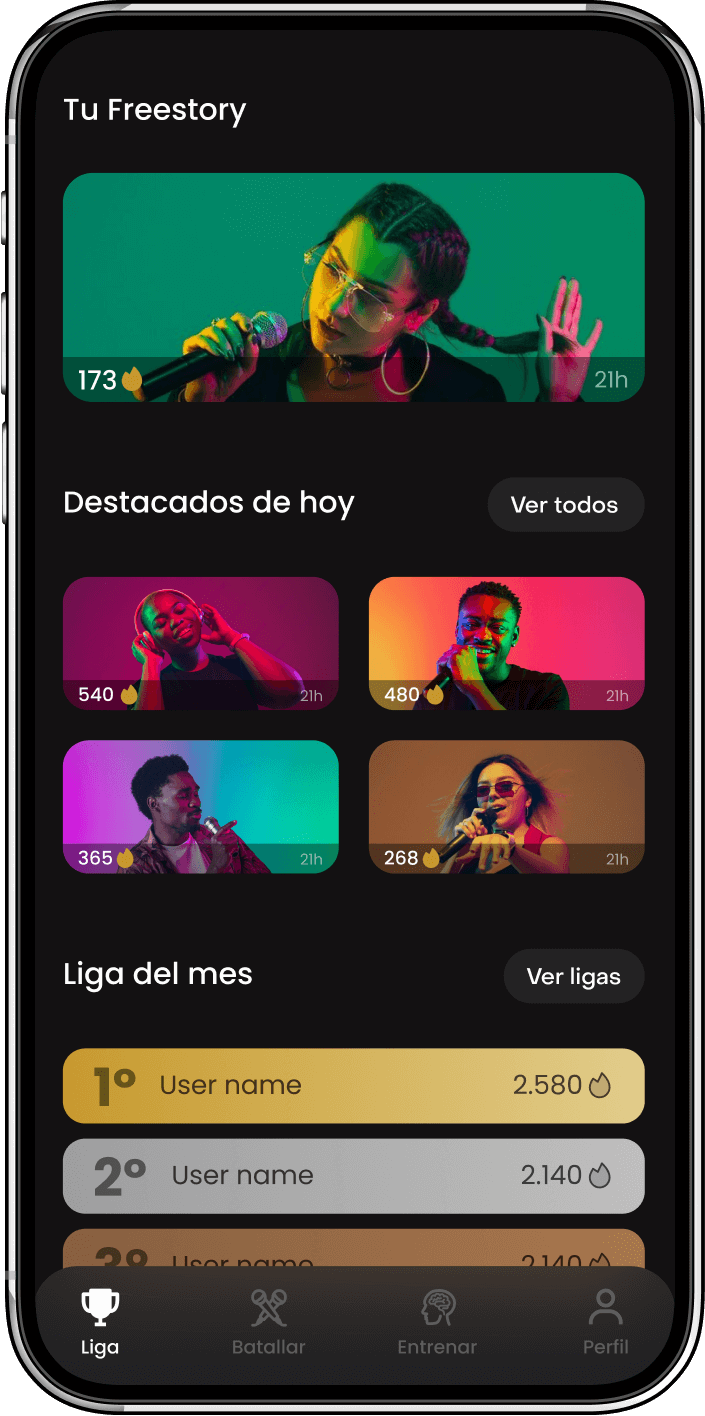Open your Freestory card with 173 flames
The image size is (705, 1416).
coord(353,287)
